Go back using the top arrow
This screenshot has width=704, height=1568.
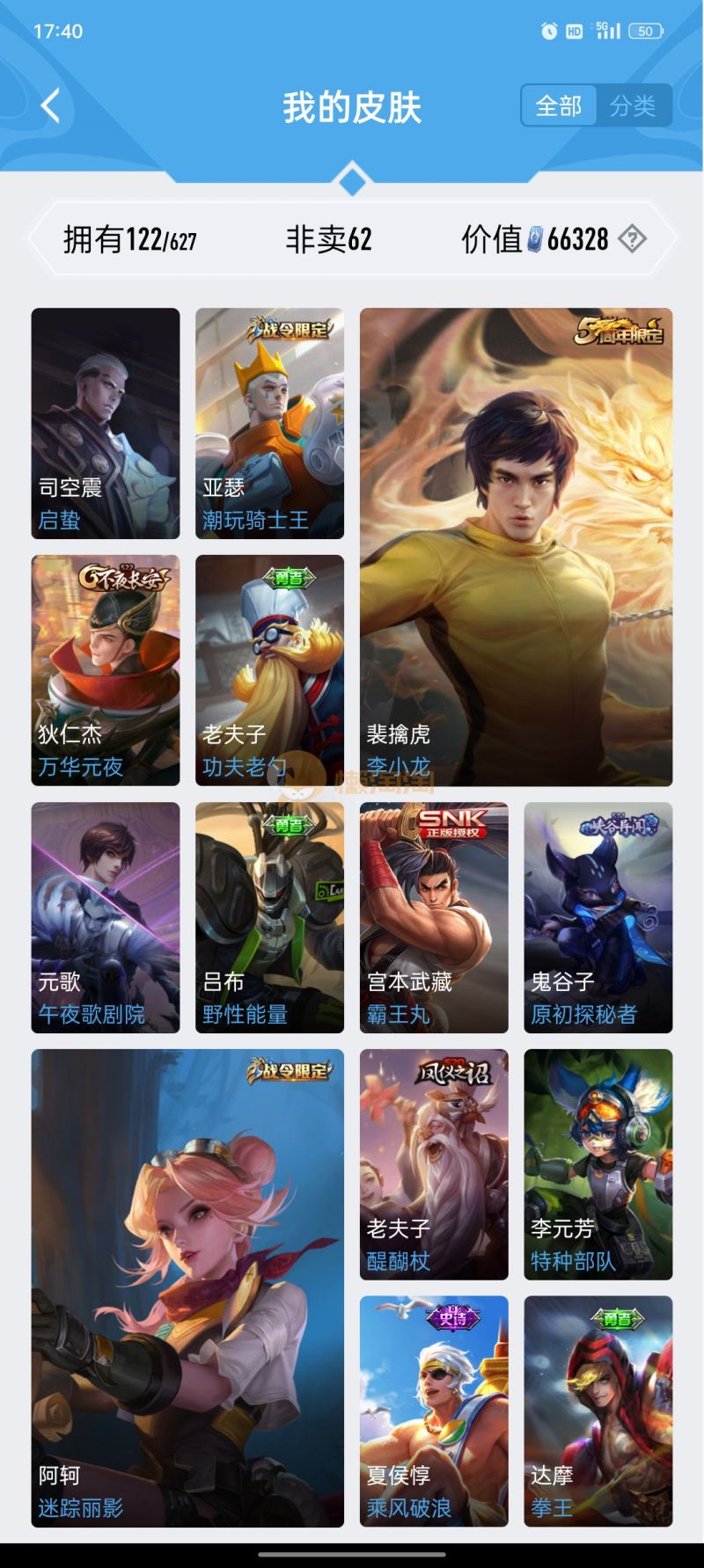point(51,106)
